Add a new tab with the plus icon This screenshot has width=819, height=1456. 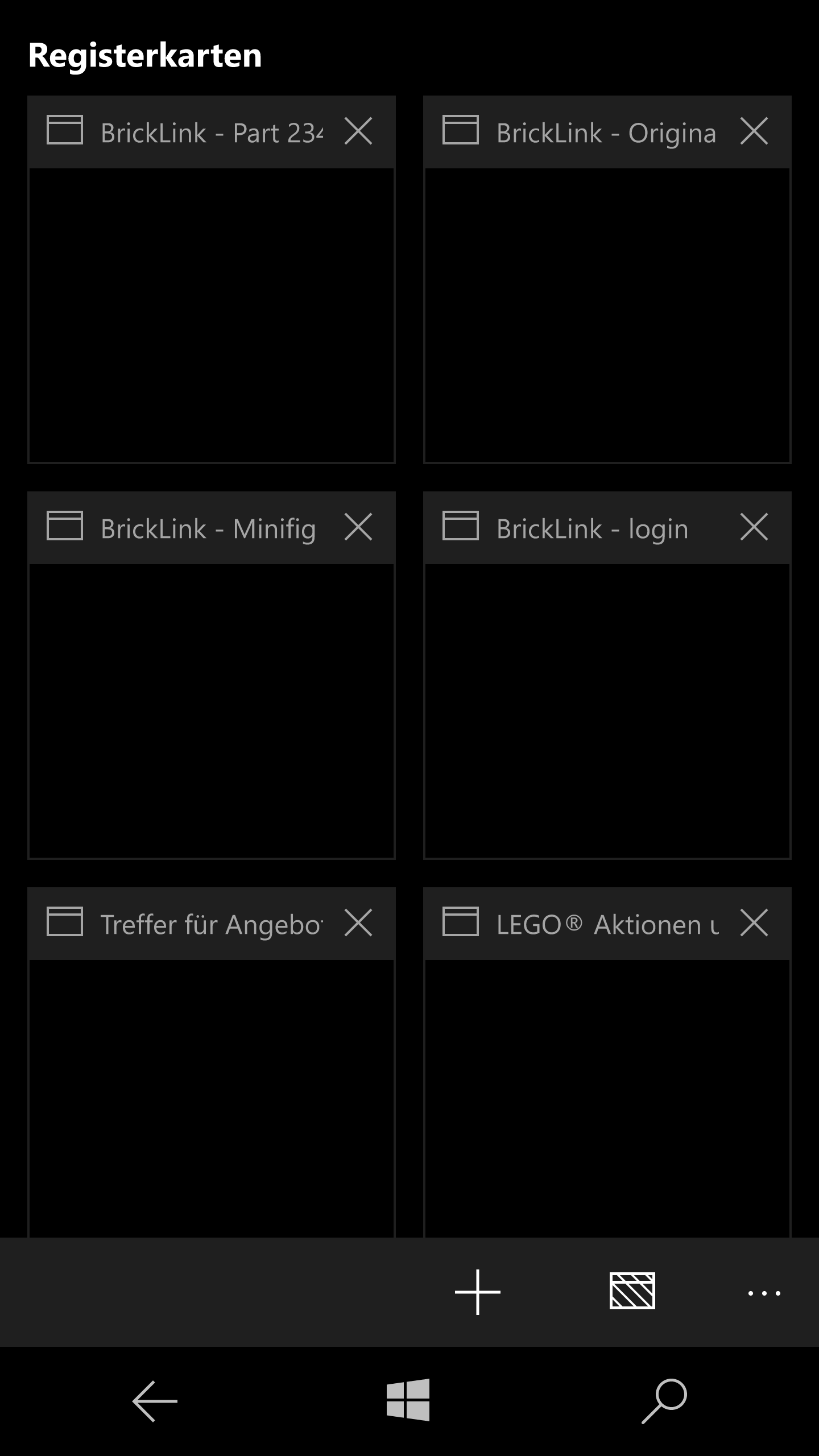coord(478,1292)
